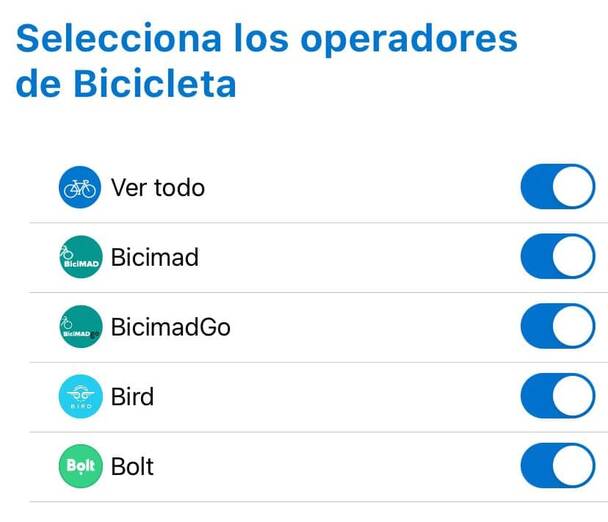
Task: Disable the Bolt operator toggle
Action: (558, 467)
